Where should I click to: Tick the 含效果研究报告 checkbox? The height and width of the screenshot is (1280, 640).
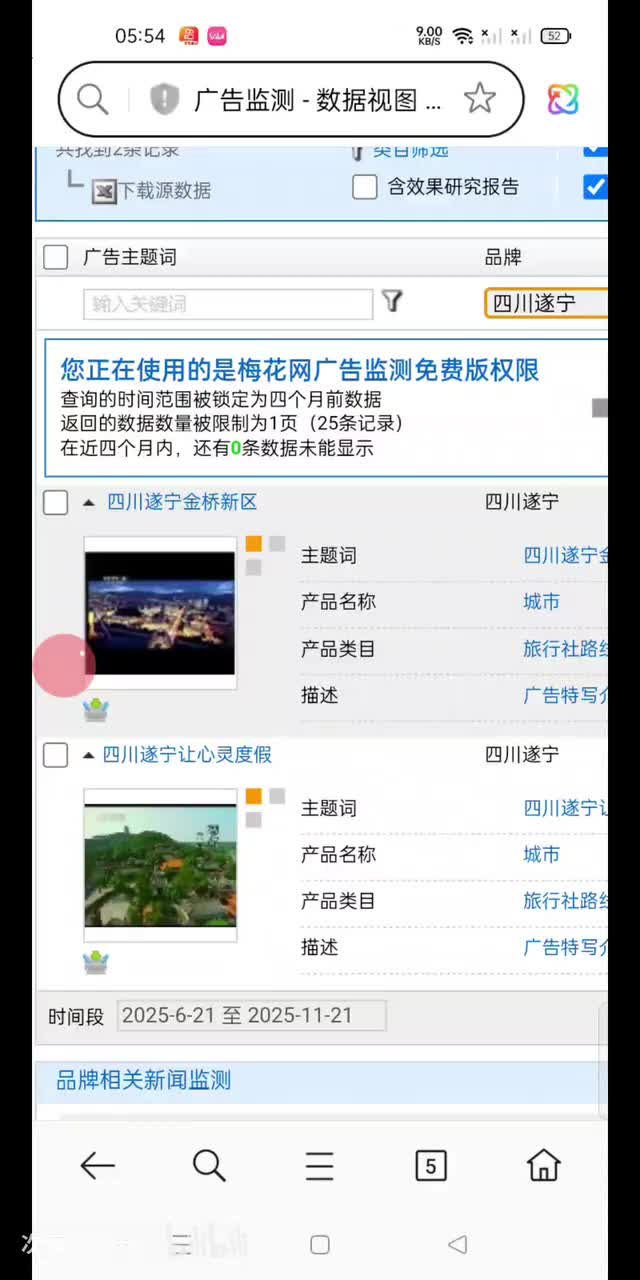click(365, 187)
